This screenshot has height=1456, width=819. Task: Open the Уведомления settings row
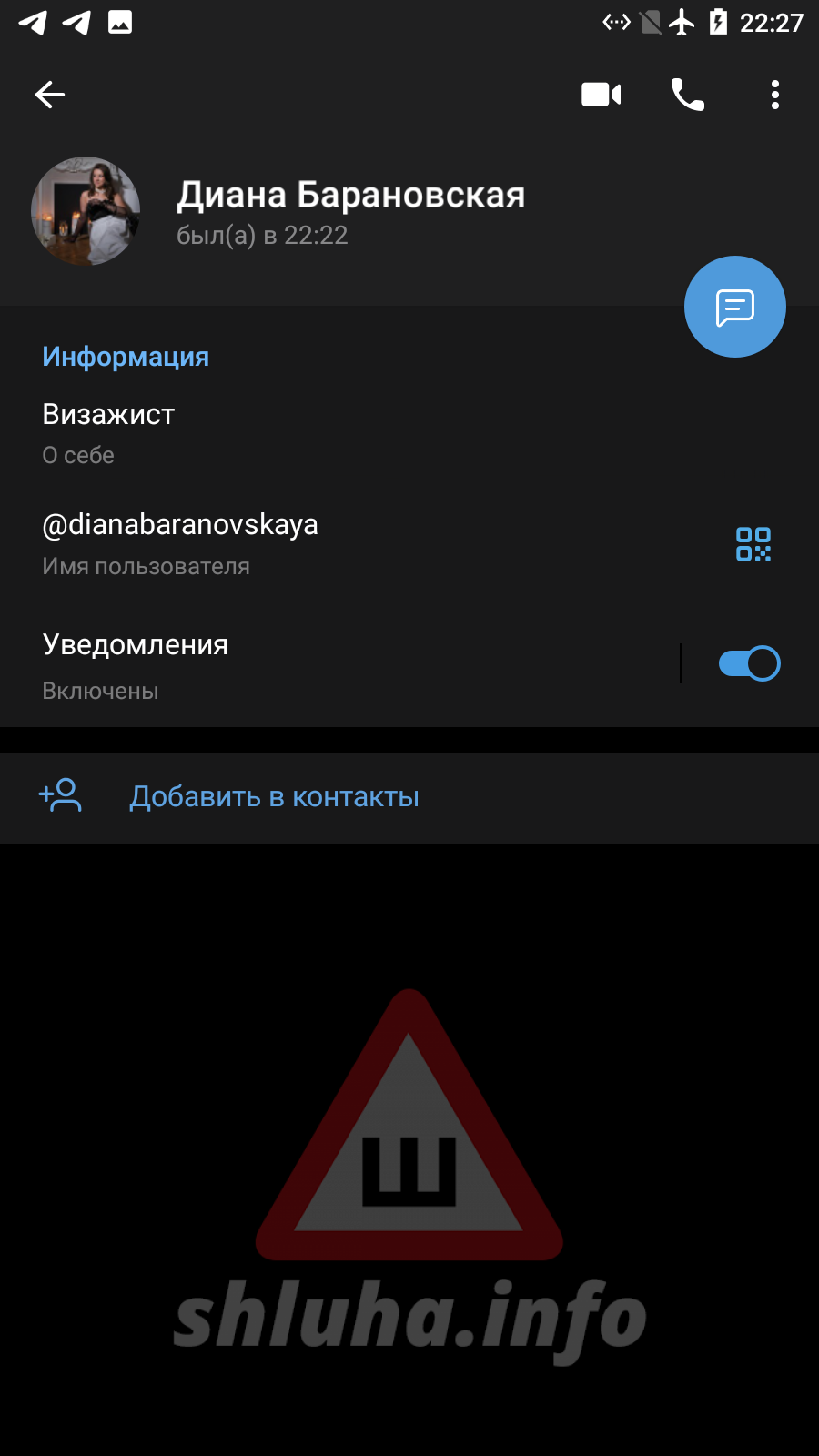point(273,665)
